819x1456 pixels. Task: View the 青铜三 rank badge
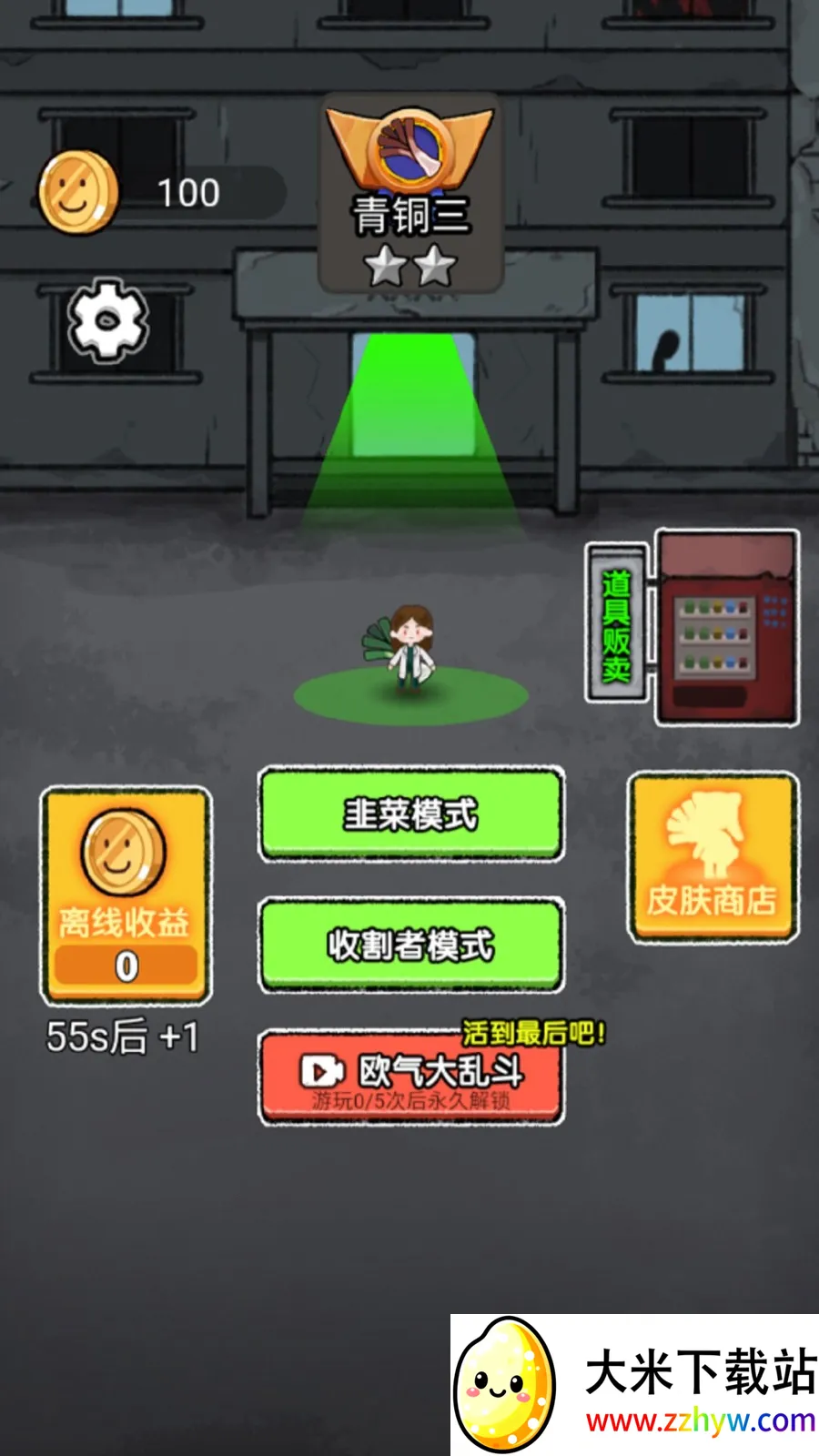tap(410, 193)
